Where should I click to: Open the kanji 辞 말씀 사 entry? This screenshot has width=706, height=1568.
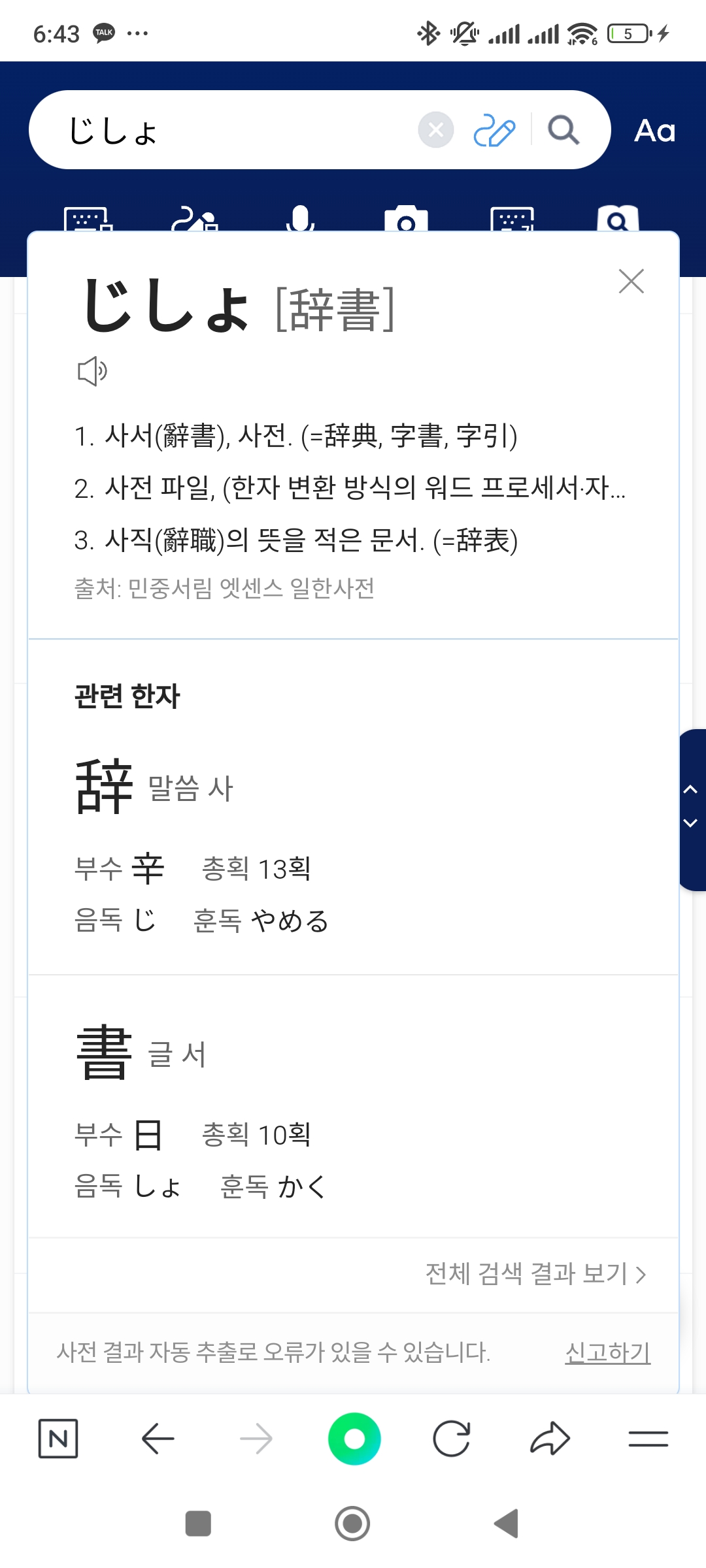pyautogui.click(x=105, y=786)
